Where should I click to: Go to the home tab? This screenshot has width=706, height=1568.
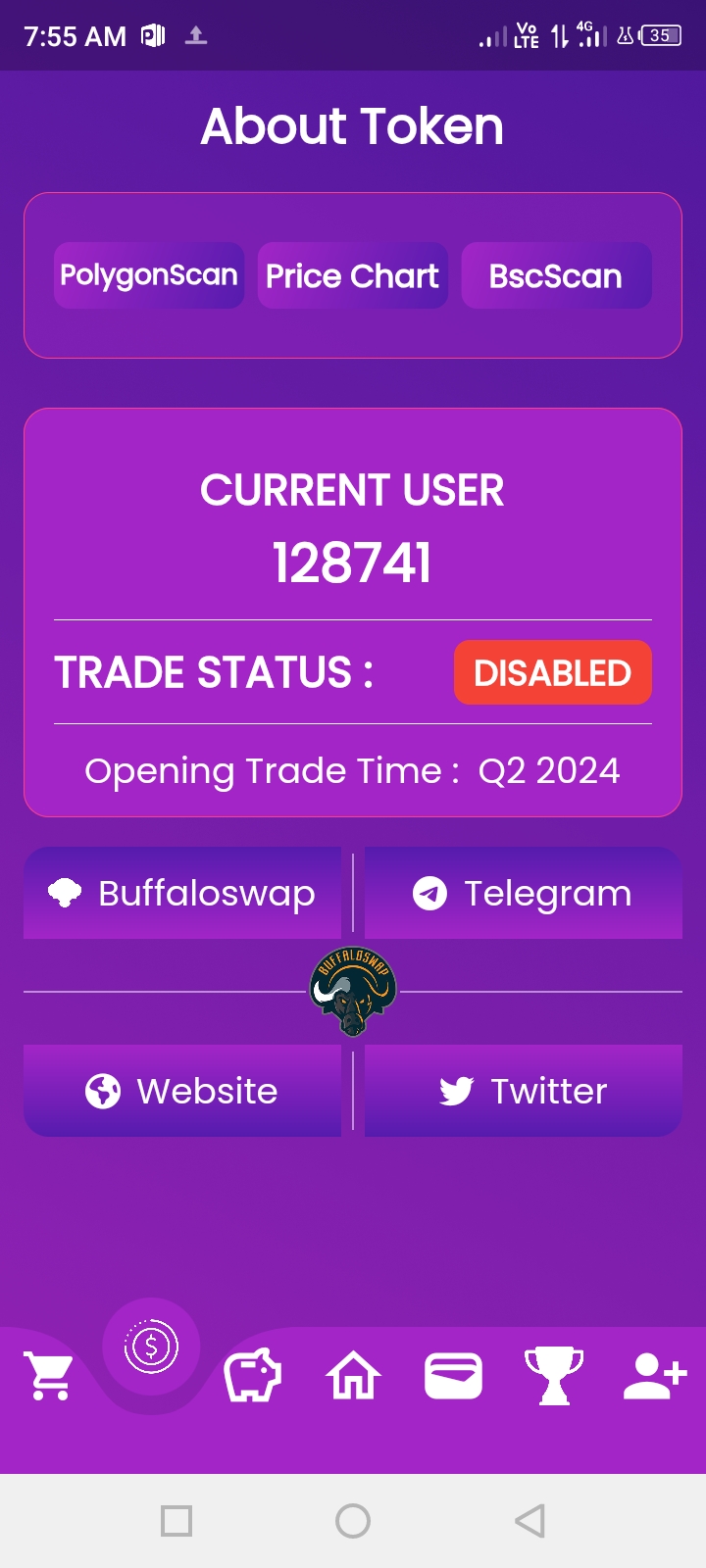353,1376
